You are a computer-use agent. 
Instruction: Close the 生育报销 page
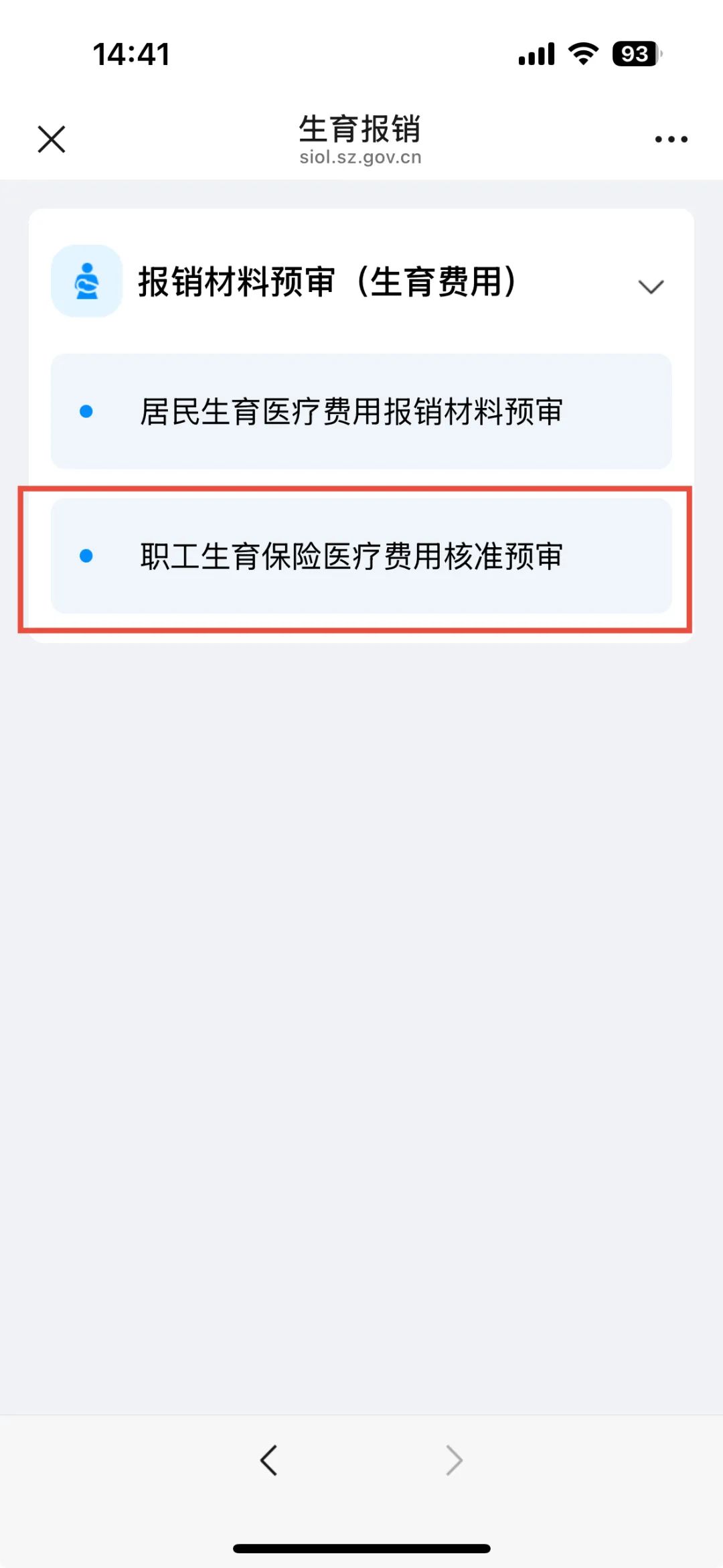[x=52, y=139]
